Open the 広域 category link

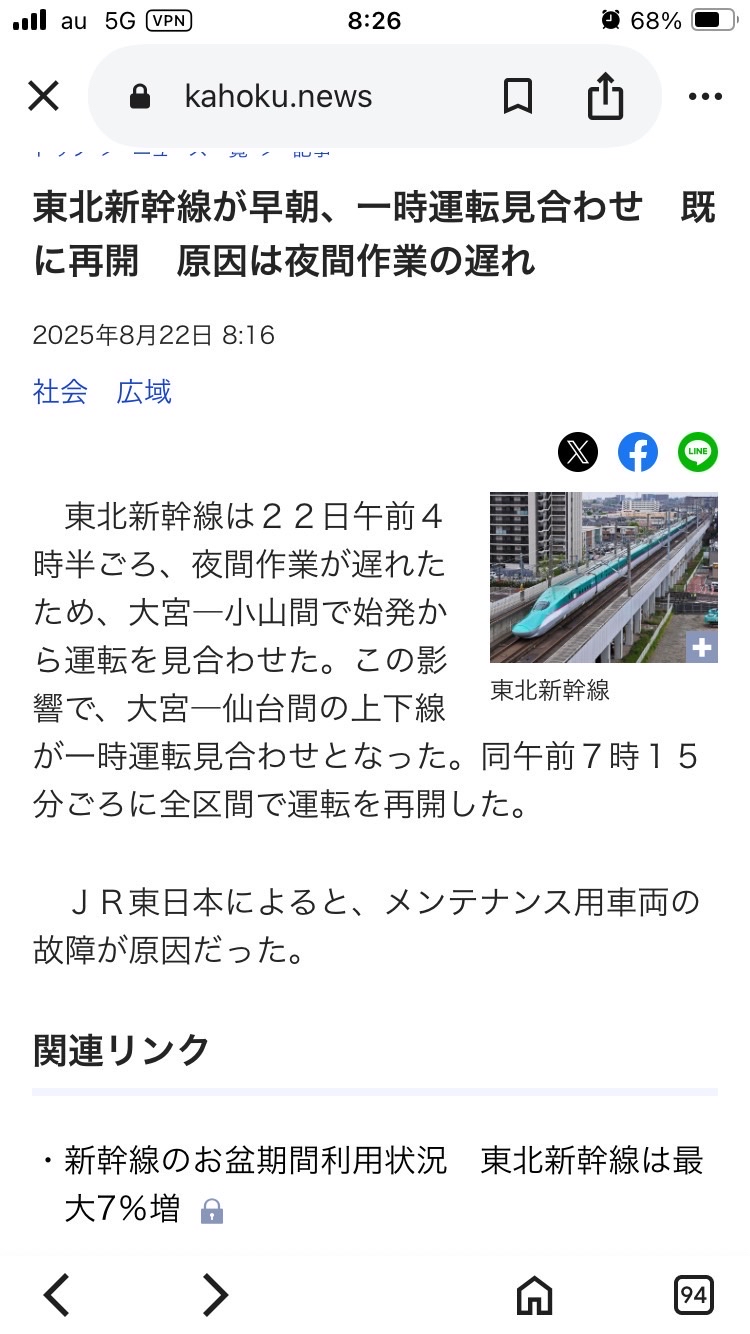pyautogui.click(x=144, y=391)
